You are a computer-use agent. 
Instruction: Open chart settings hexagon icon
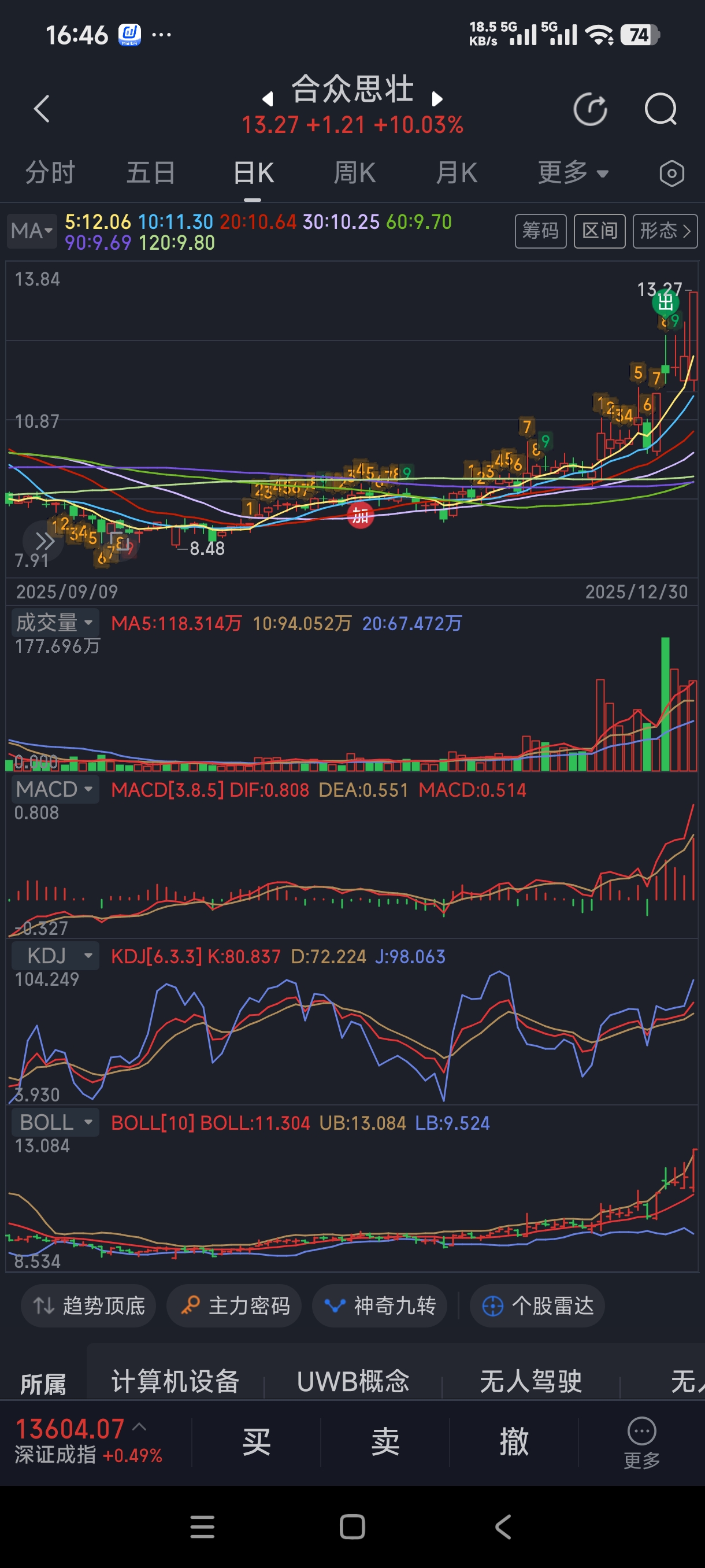pos(671,173)
